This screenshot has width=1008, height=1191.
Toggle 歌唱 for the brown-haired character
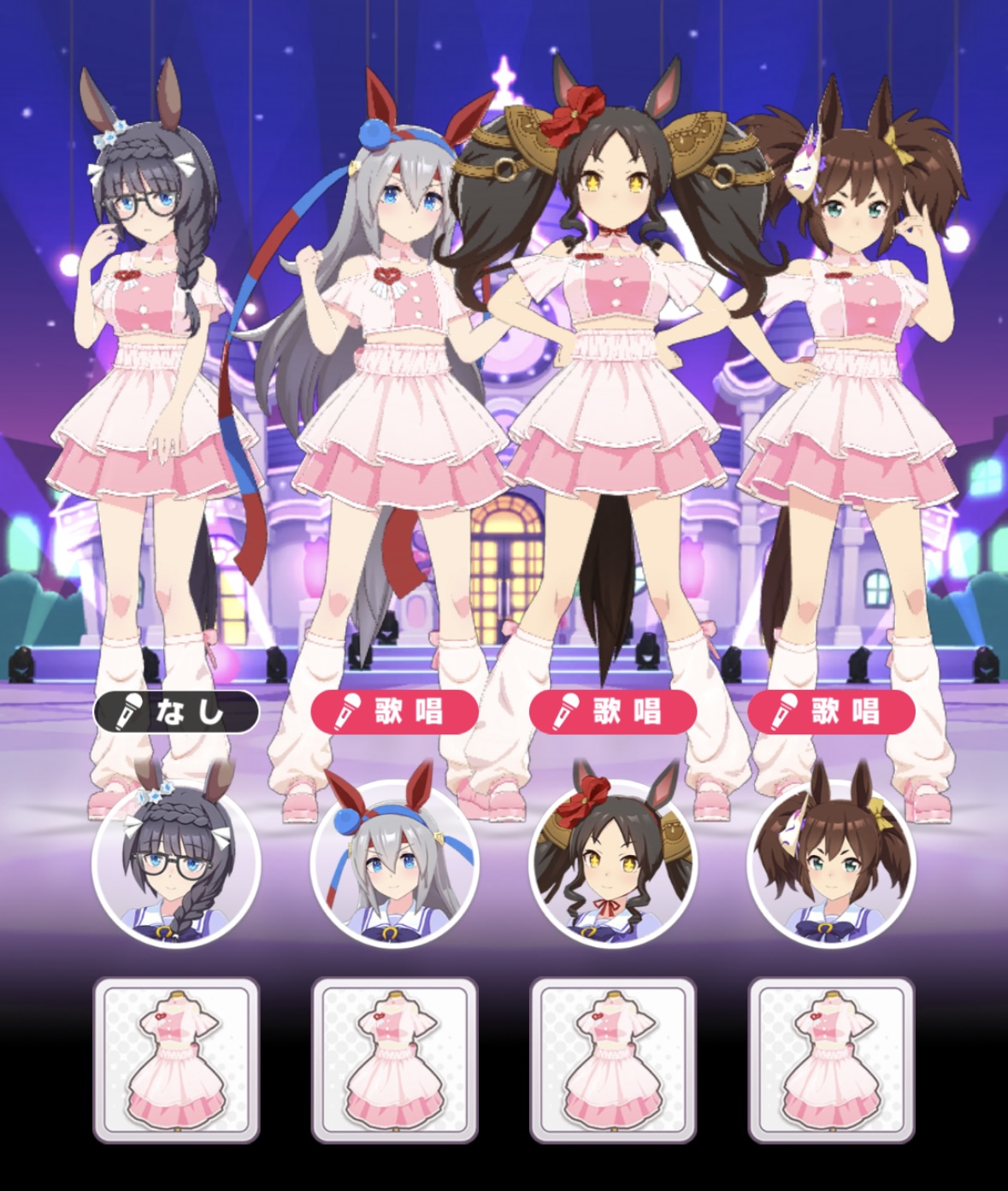point(831,711)
